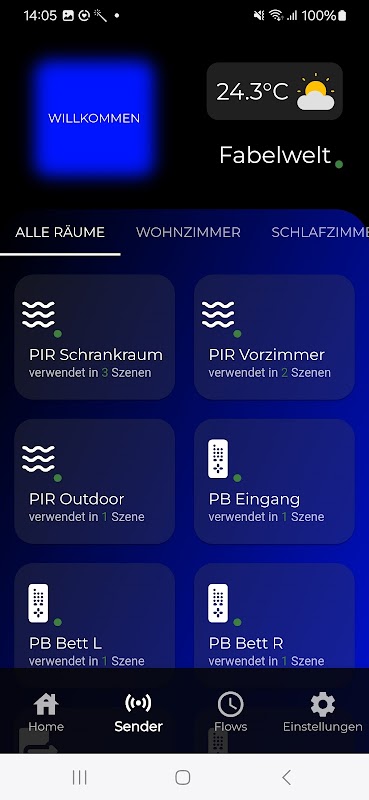Open the PB Bett L remote card
Viewport: 369px width, 800px height.
pos(94,616)
